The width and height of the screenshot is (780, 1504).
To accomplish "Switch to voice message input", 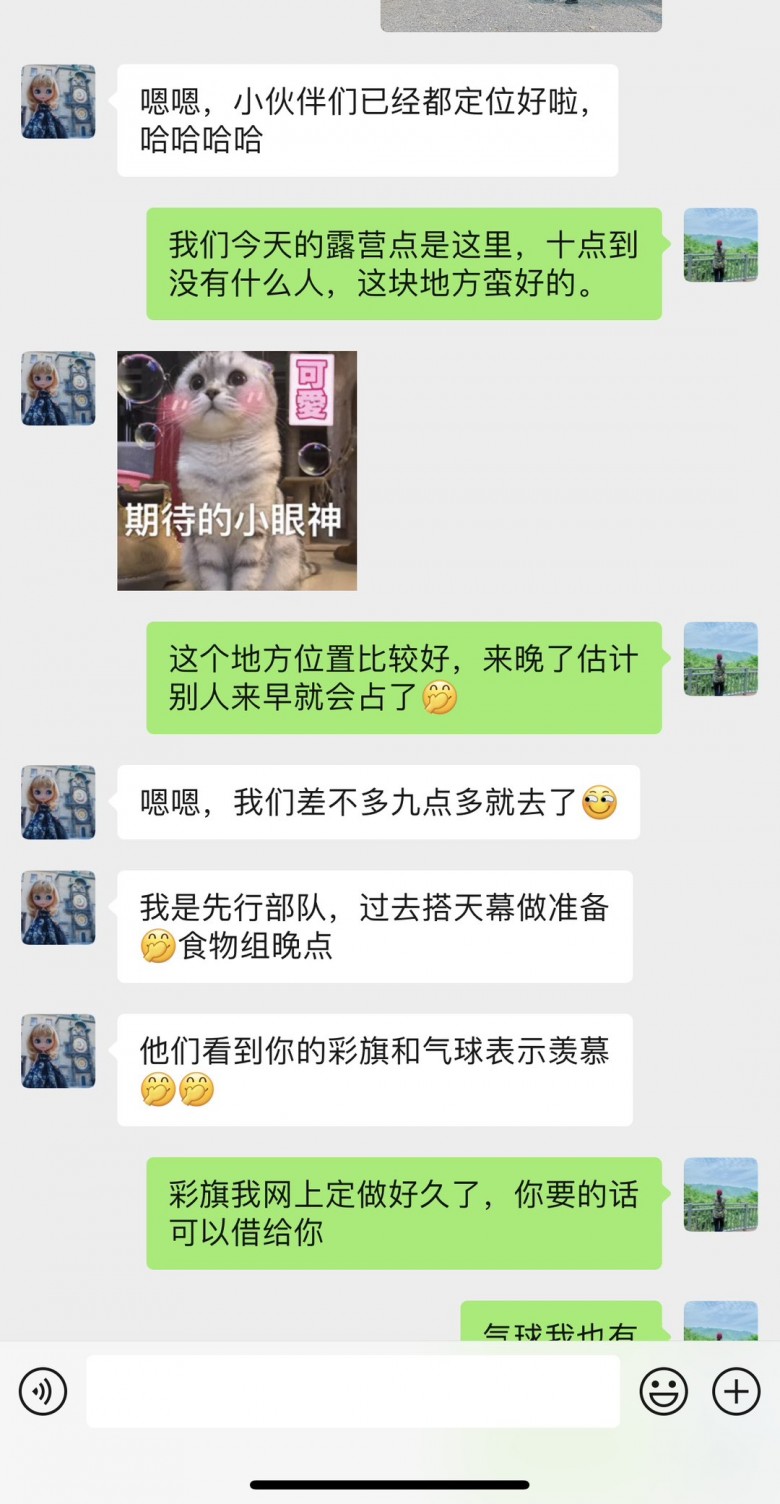I will click(x=43, y=1391).
